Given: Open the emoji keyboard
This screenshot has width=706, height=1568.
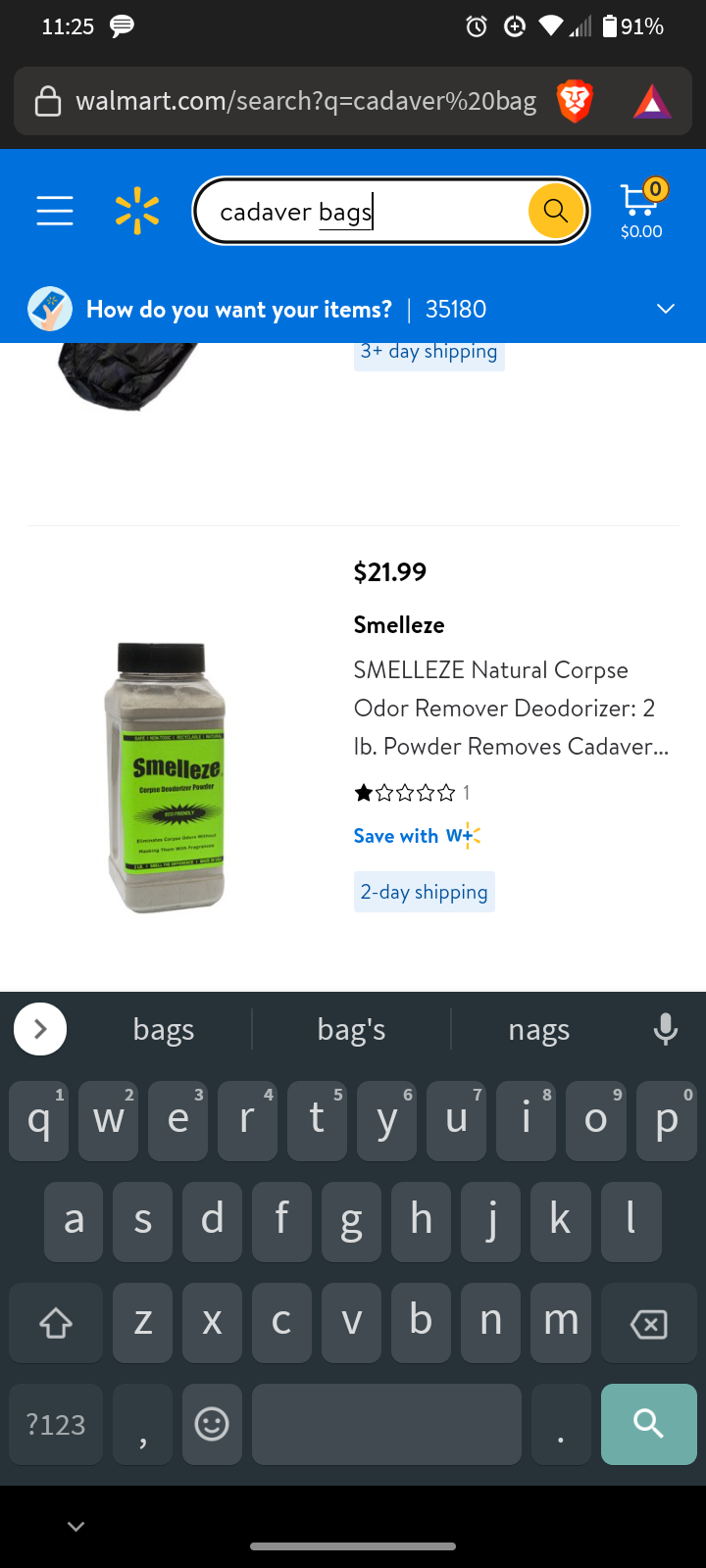Looking at the screenshot, I should [212, 1424].
